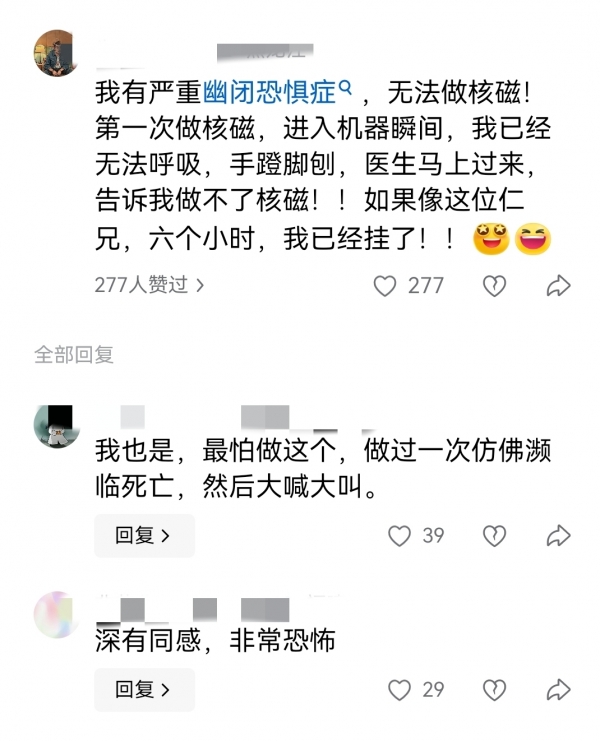Dislike the 我也是 reply
Viewport: 600px width, 741px height.
[x=494, y=535]
